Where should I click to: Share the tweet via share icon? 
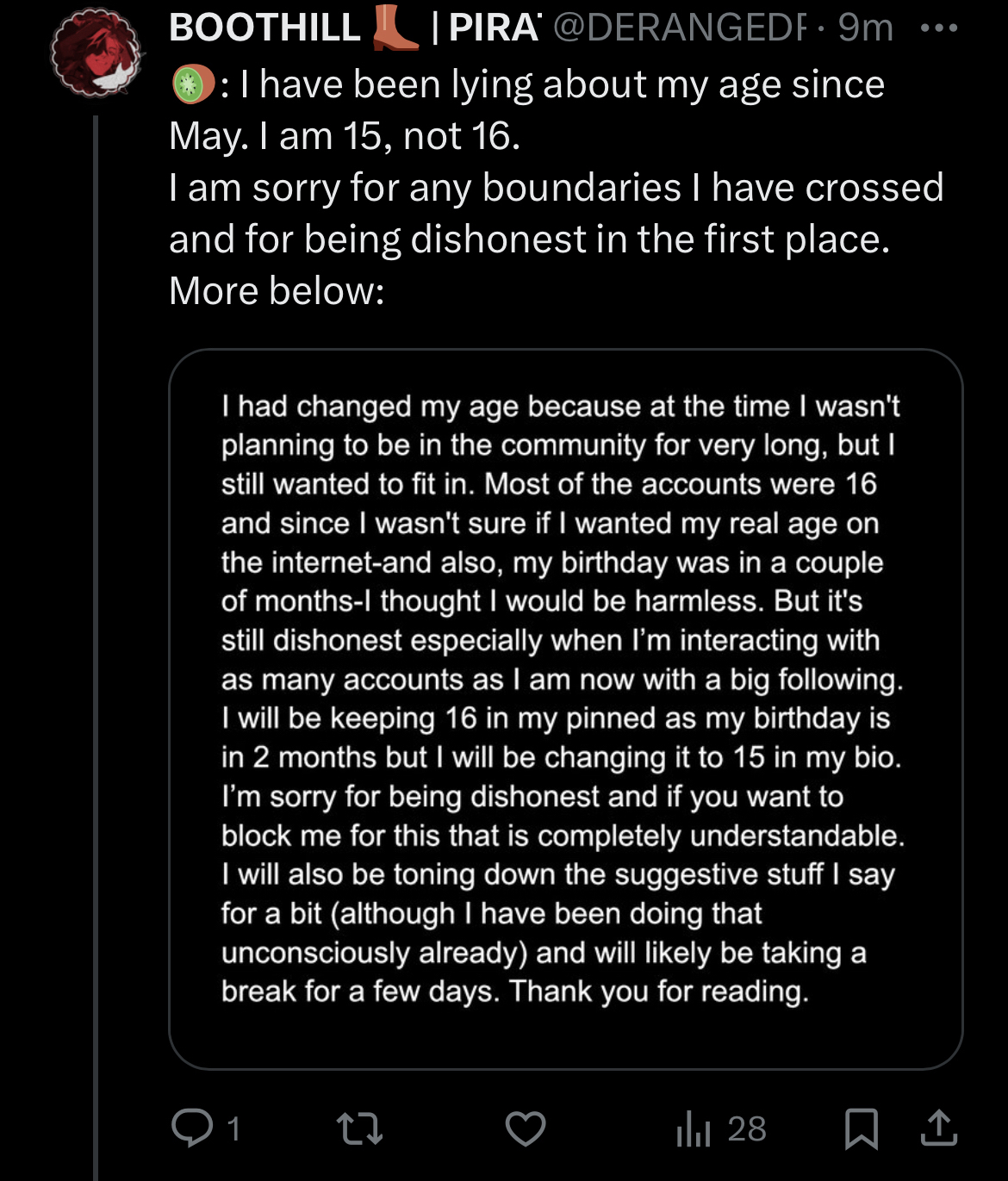point(938,1128)
